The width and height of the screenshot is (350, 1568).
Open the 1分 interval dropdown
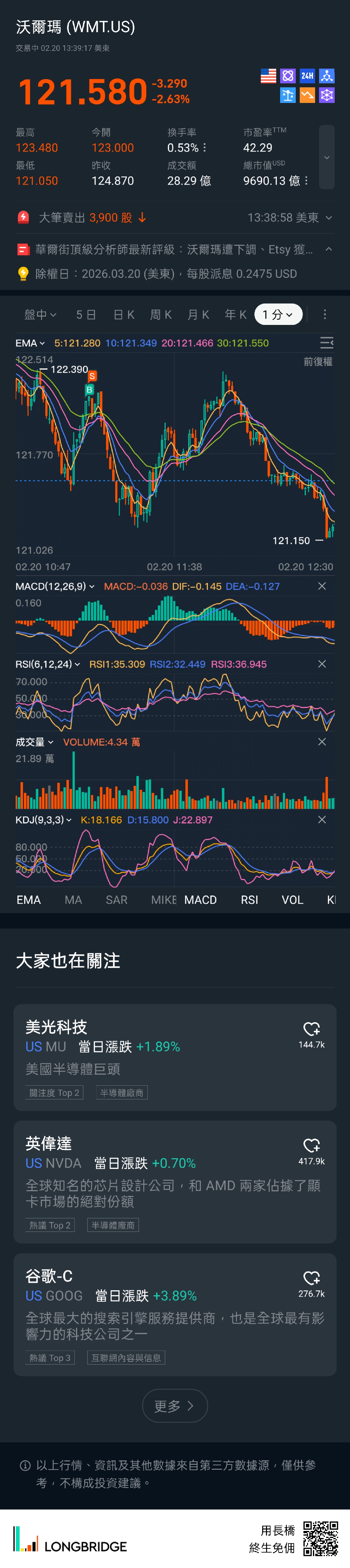tap(277, 315)
